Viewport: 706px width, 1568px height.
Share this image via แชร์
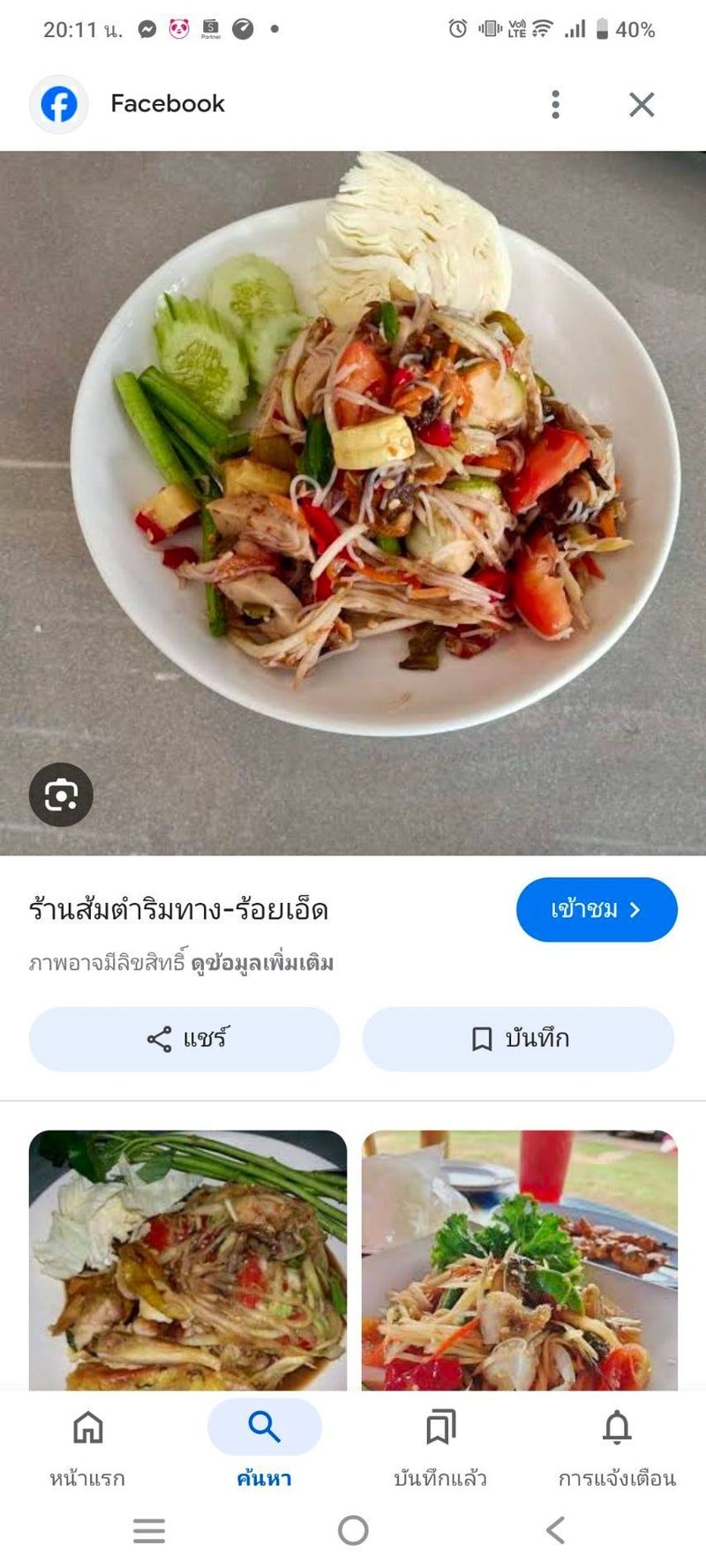coord(184,1039)
